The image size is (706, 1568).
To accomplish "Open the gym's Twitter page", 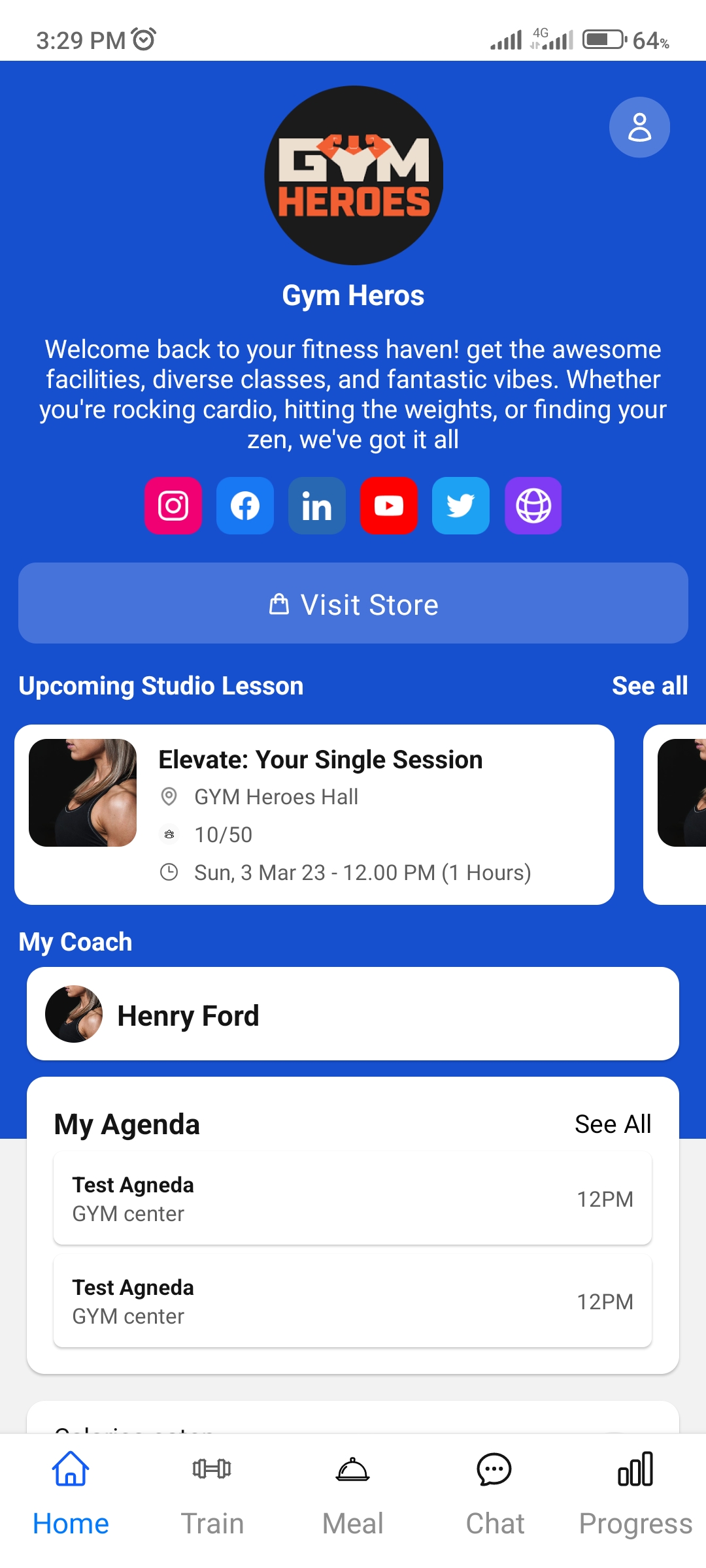I will click(461, 506).
